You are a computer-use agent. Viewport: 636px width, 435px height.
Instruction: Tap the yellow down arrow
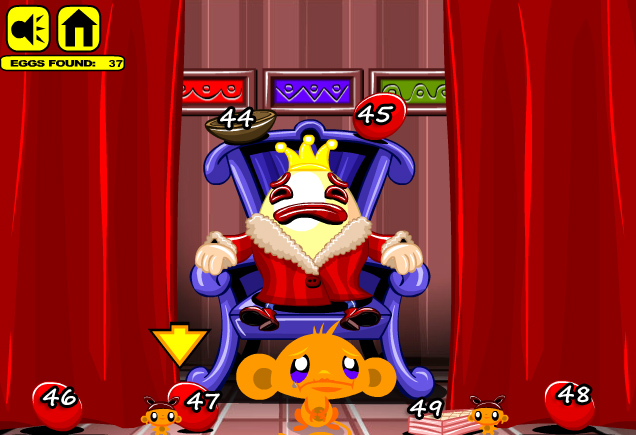179,344
